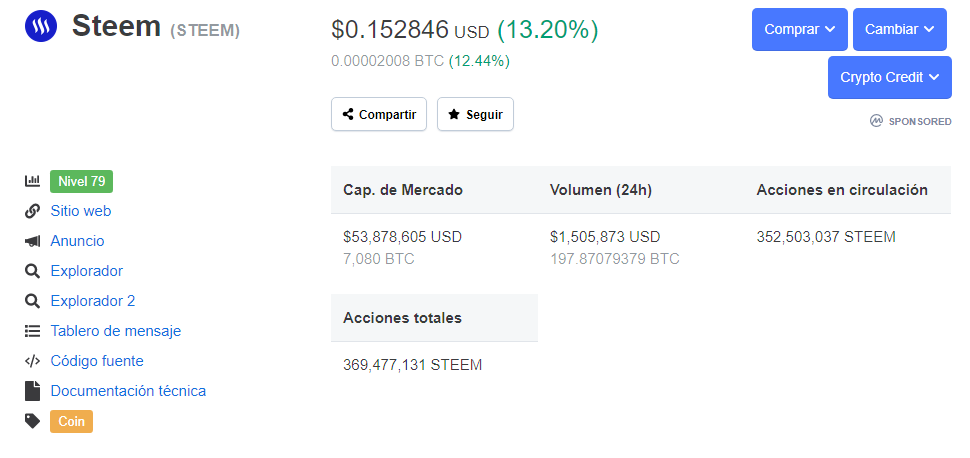Image resolution: width=970 pixels, height=458 pixels.
Task: Open the Explorador link
Action: coord(87,271)
